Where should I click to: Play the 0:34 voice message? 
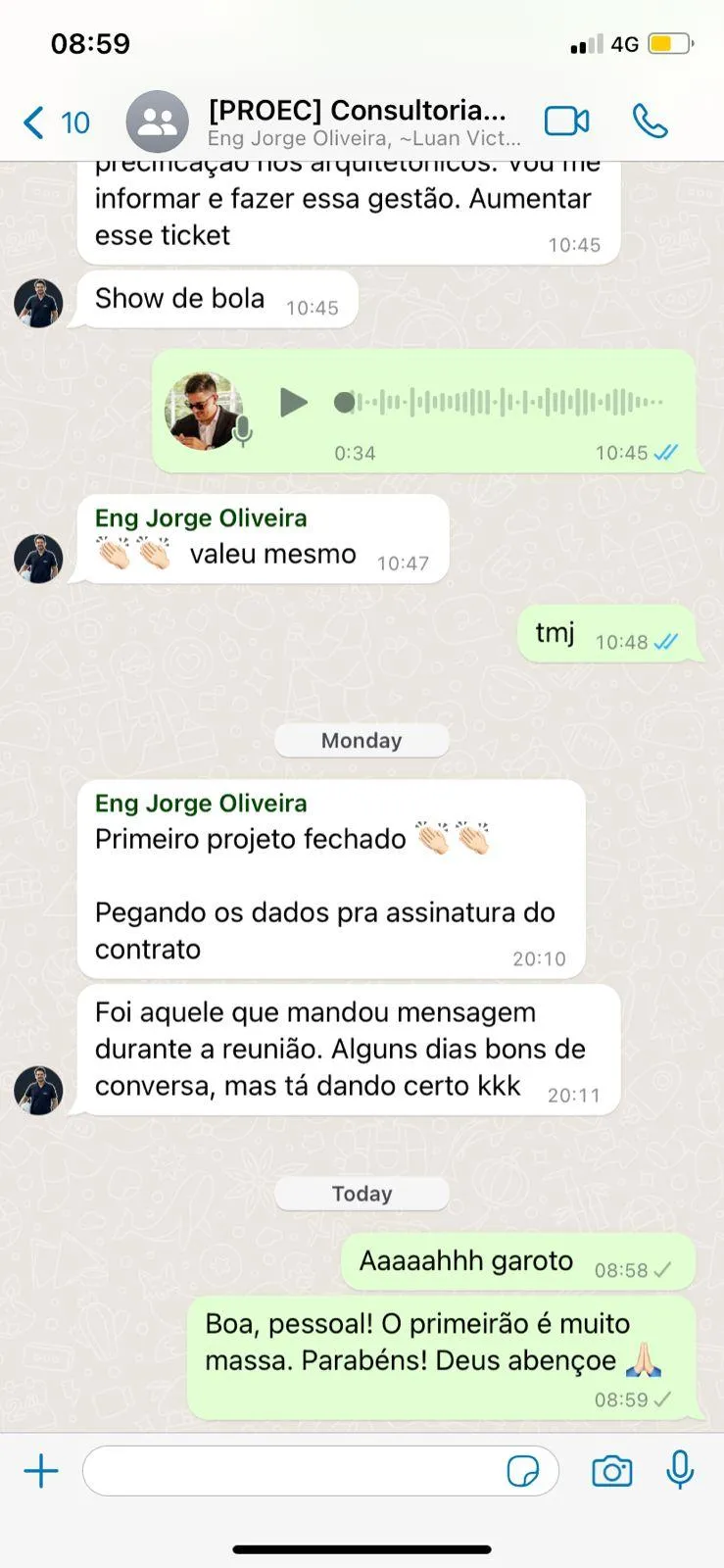coord(293,402)
